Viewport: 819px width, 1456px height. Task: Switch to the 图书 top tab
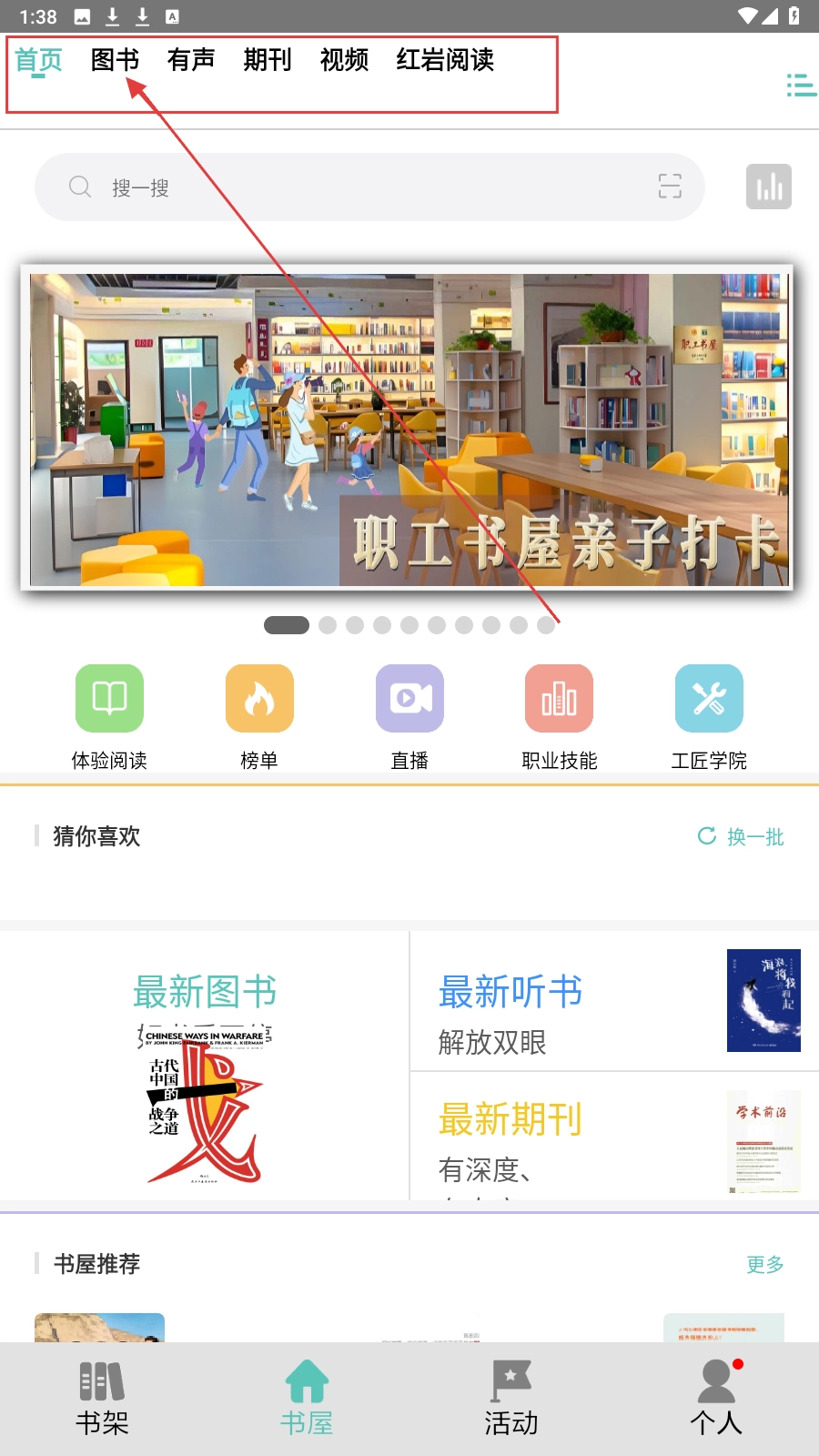(115, 60)
